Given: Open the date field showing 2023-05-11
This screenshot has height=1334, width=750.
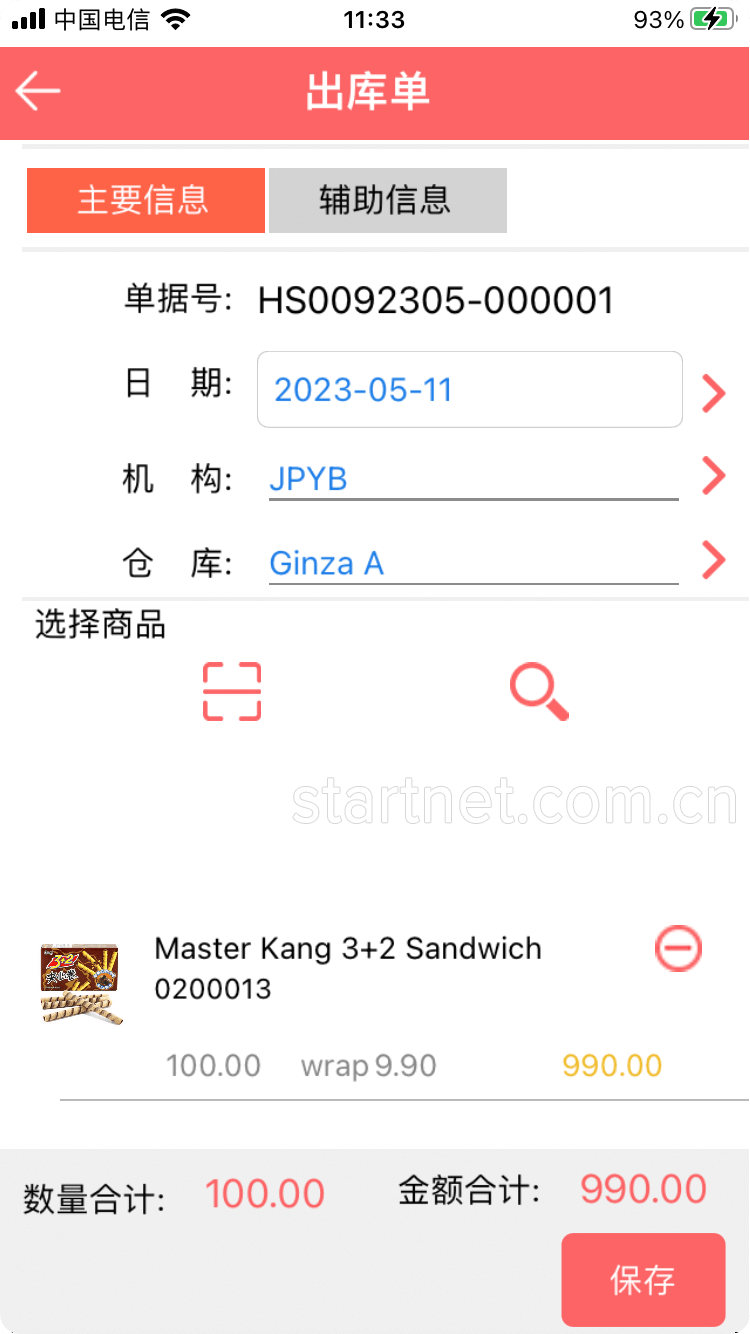Looking at the screenshot, I should [469, 389].
